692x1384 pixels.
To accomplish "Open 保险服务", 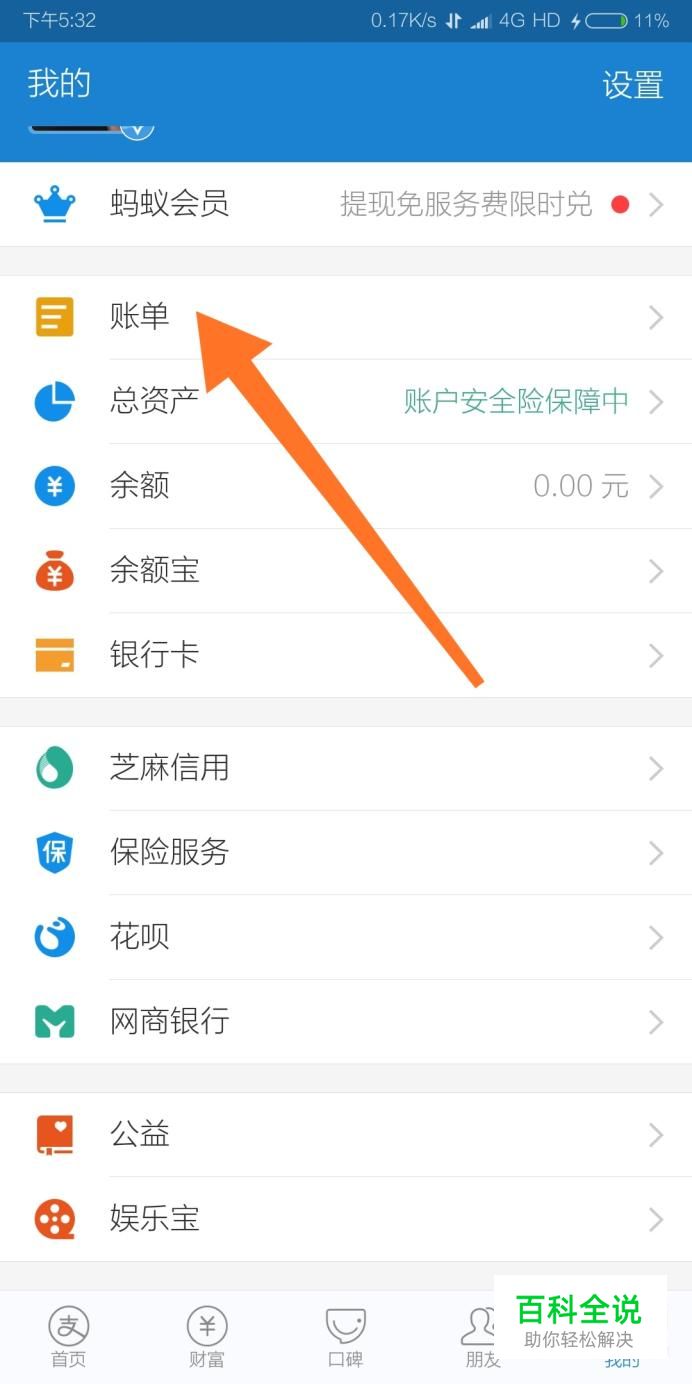I will click(x=346, y=853).
